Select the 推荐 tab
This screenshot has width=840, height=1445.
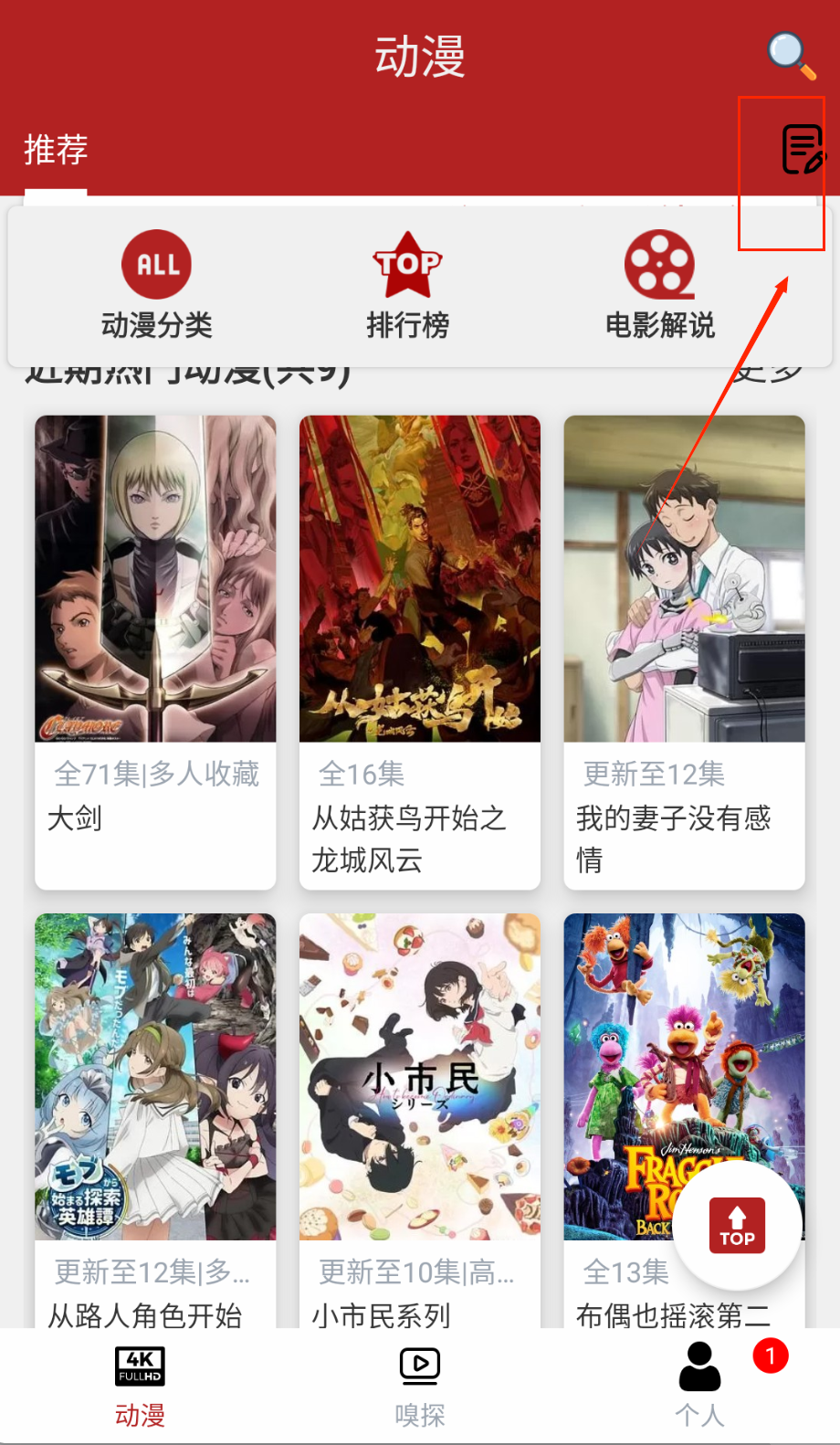[56, 150]
